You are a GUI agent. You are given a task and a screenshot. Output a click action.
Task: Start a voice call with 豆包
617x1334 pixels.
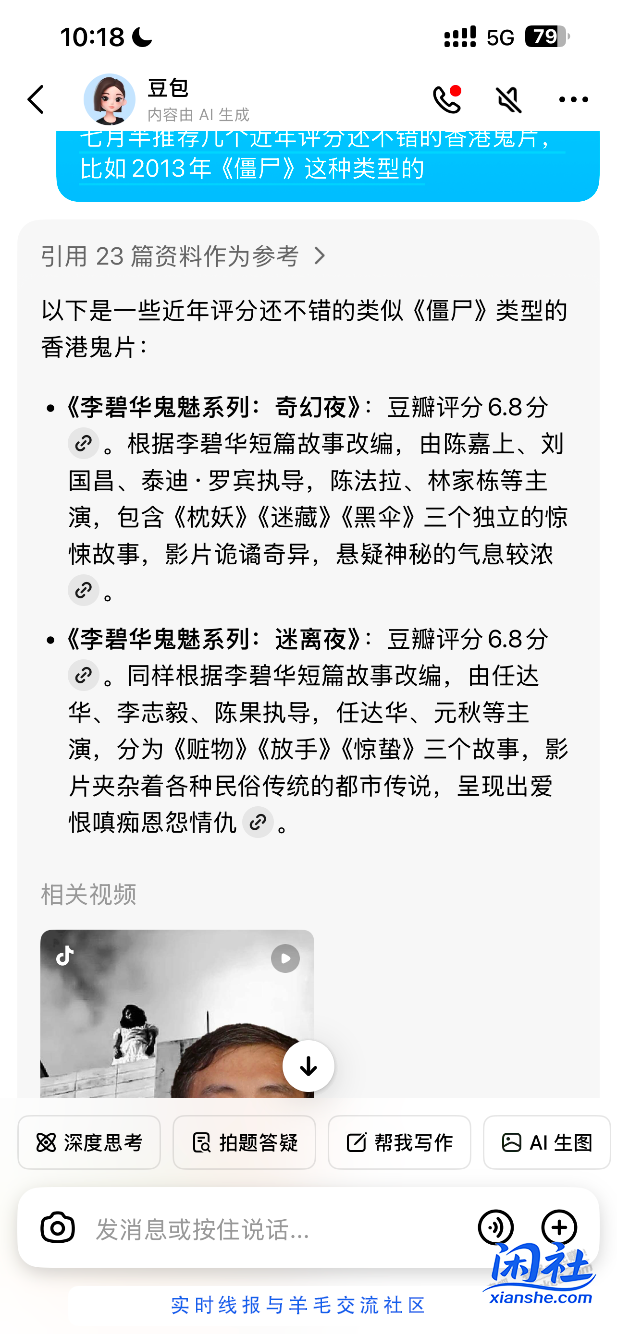pyautogui.click(x=446, y=99)
